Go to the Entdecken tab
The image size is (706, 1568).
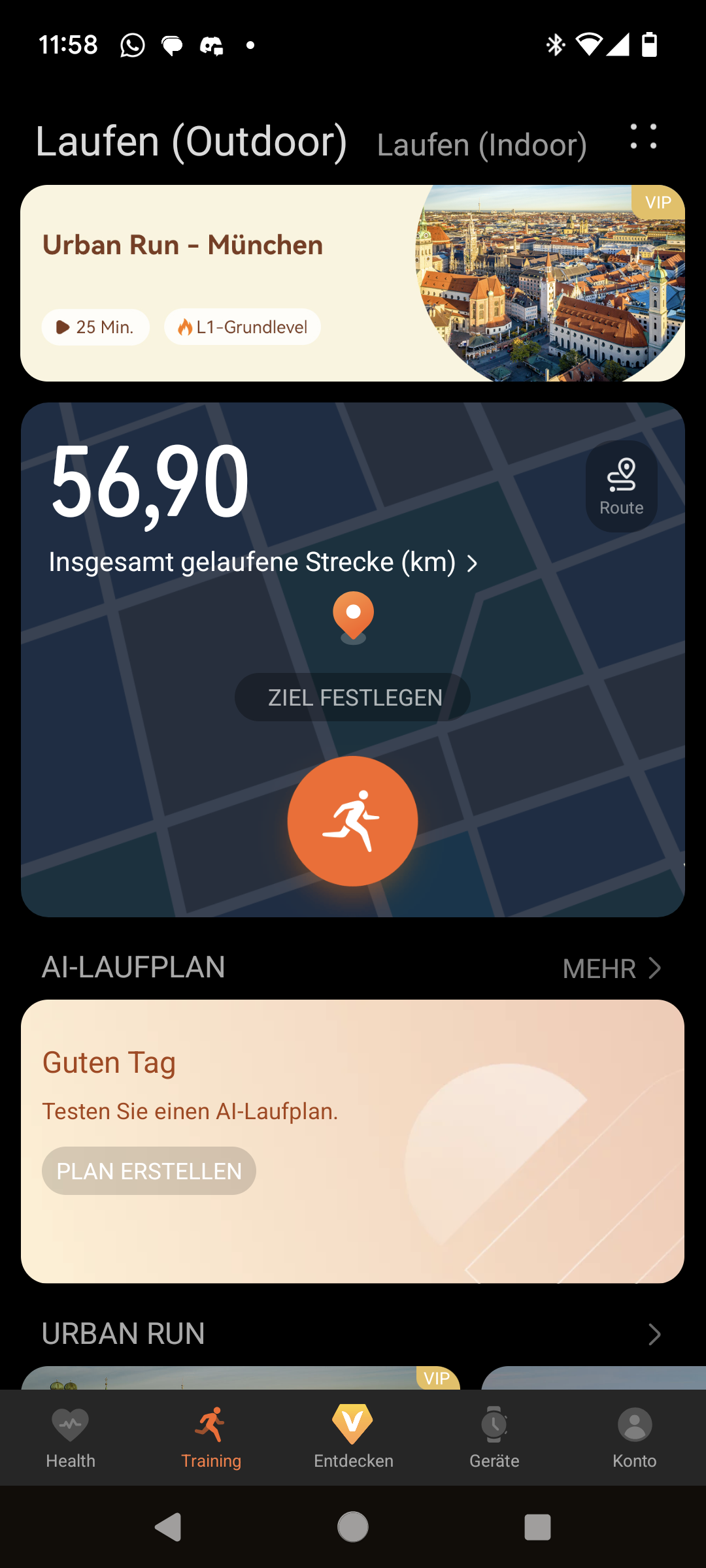(x=353, y=1437)
